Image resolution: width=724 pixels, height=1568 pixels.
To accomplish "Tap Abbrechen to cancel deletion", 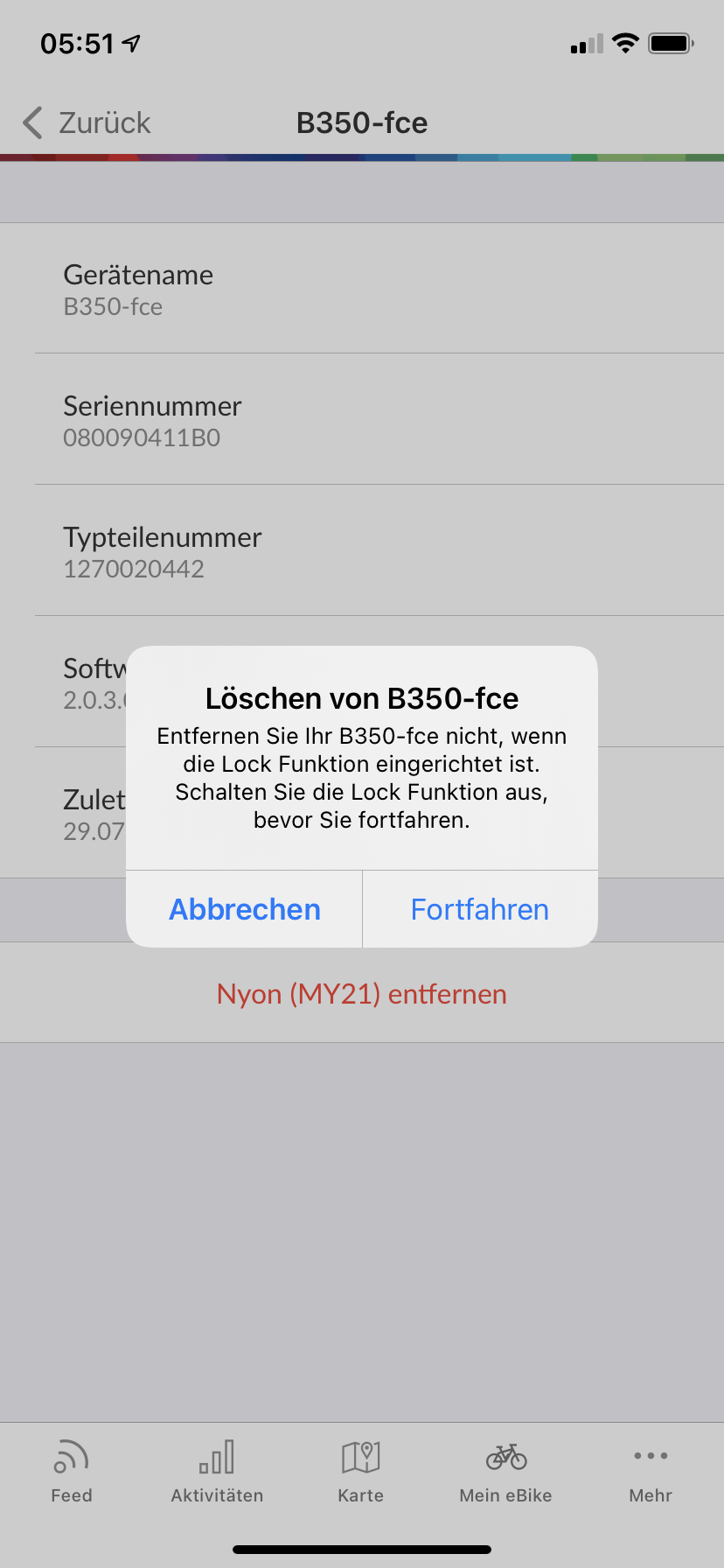I will (244, 909).
